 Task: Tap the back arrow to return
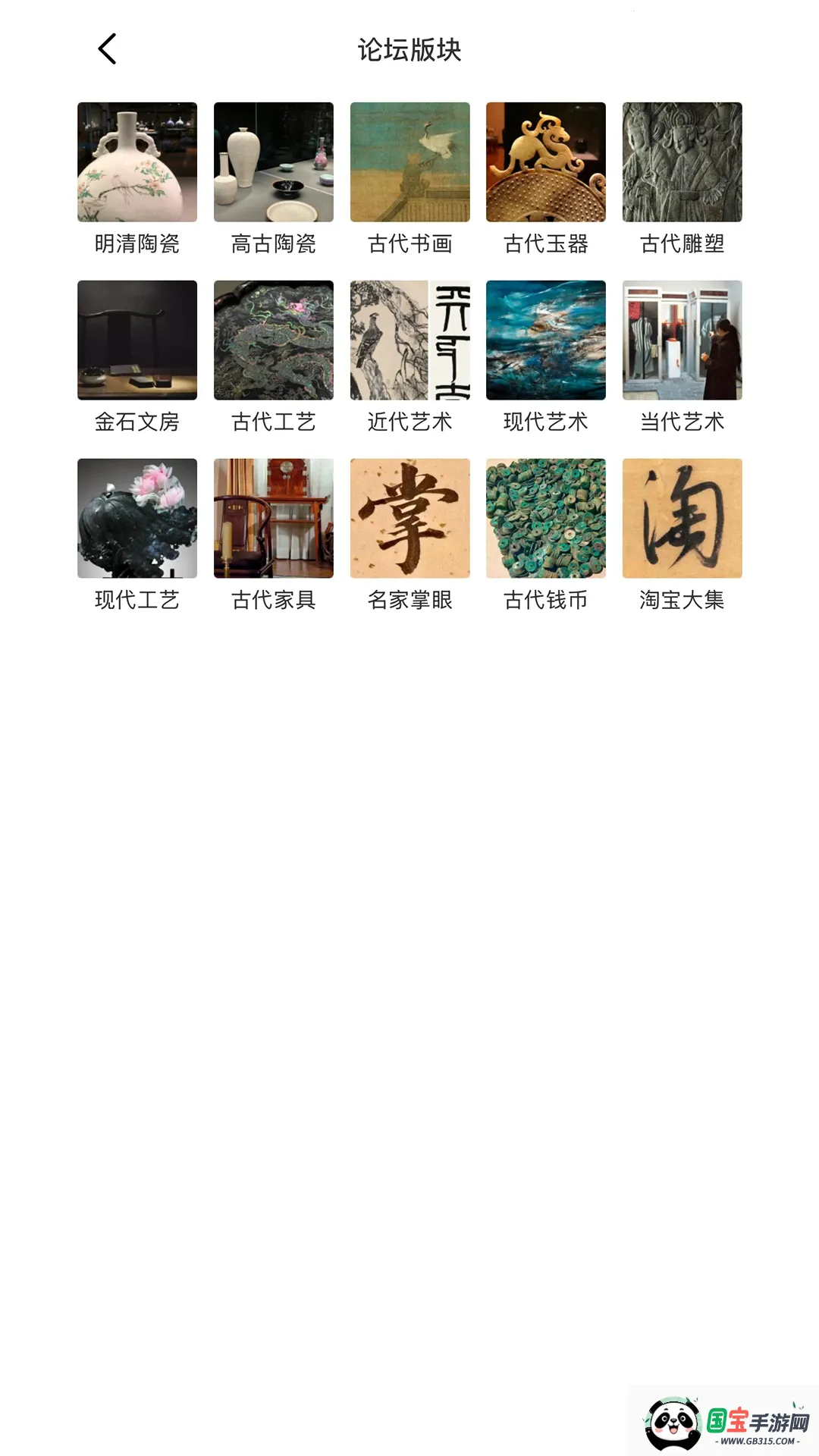(x=107, y=49)
